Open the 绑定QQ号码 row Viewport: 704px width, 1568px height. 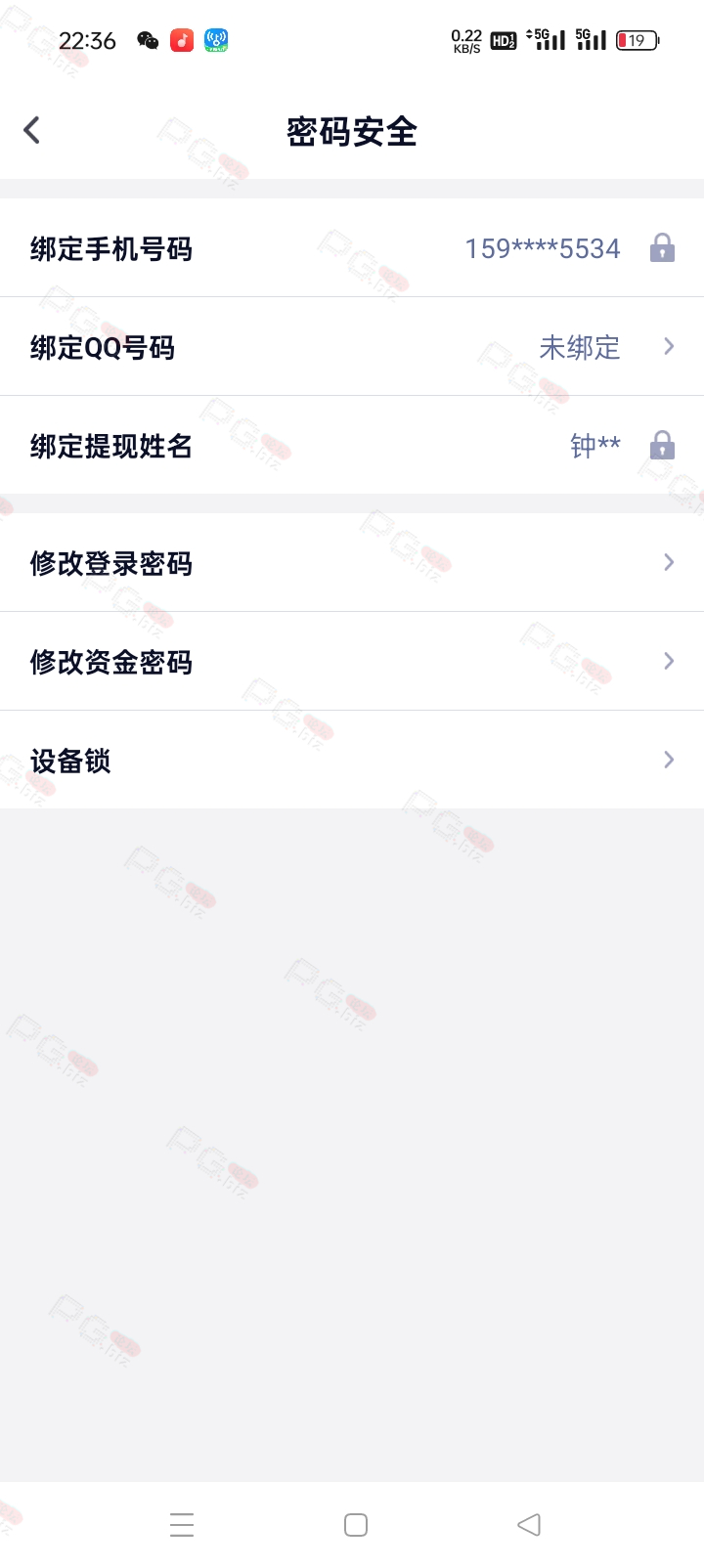point(352,347)
